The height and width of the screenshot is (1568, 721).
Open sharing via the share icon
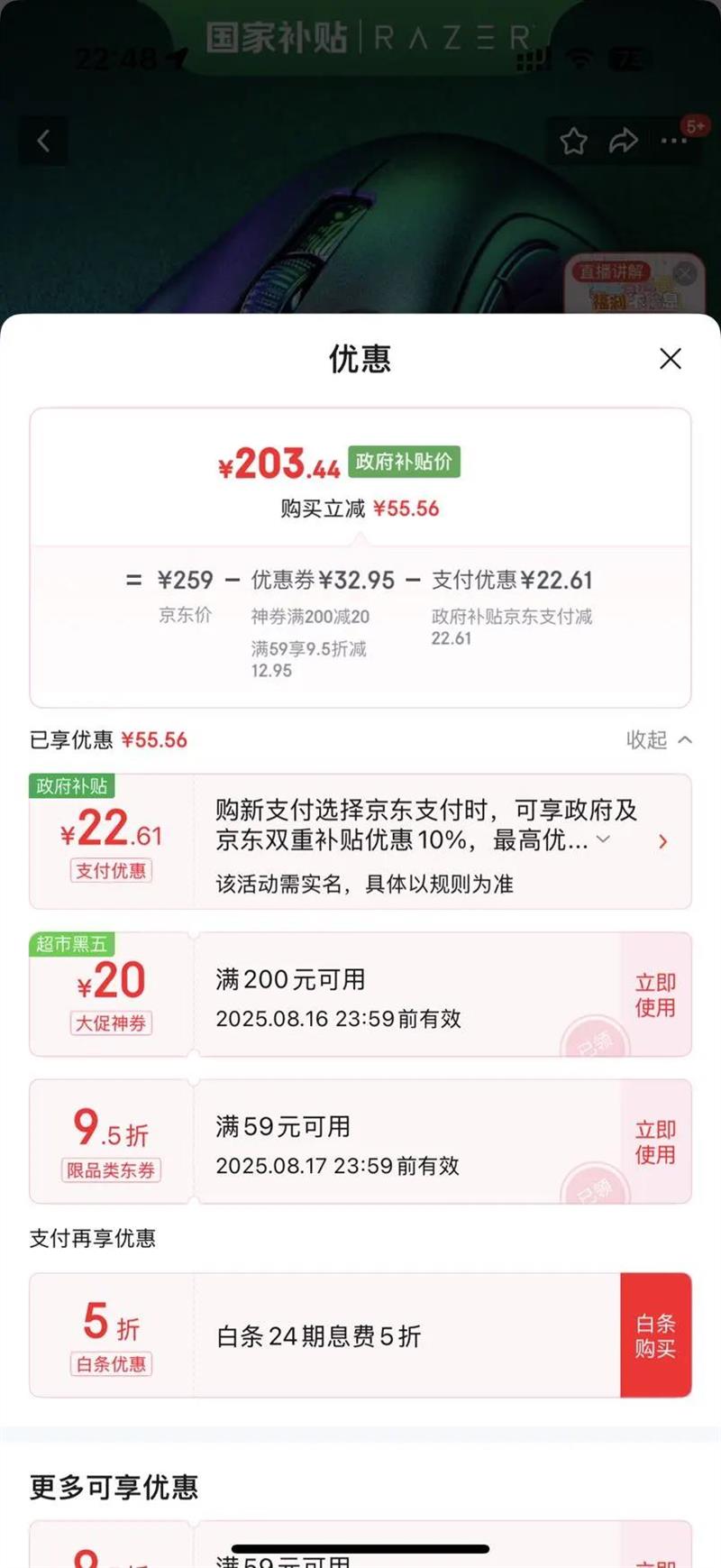click(x=624, y=141)
